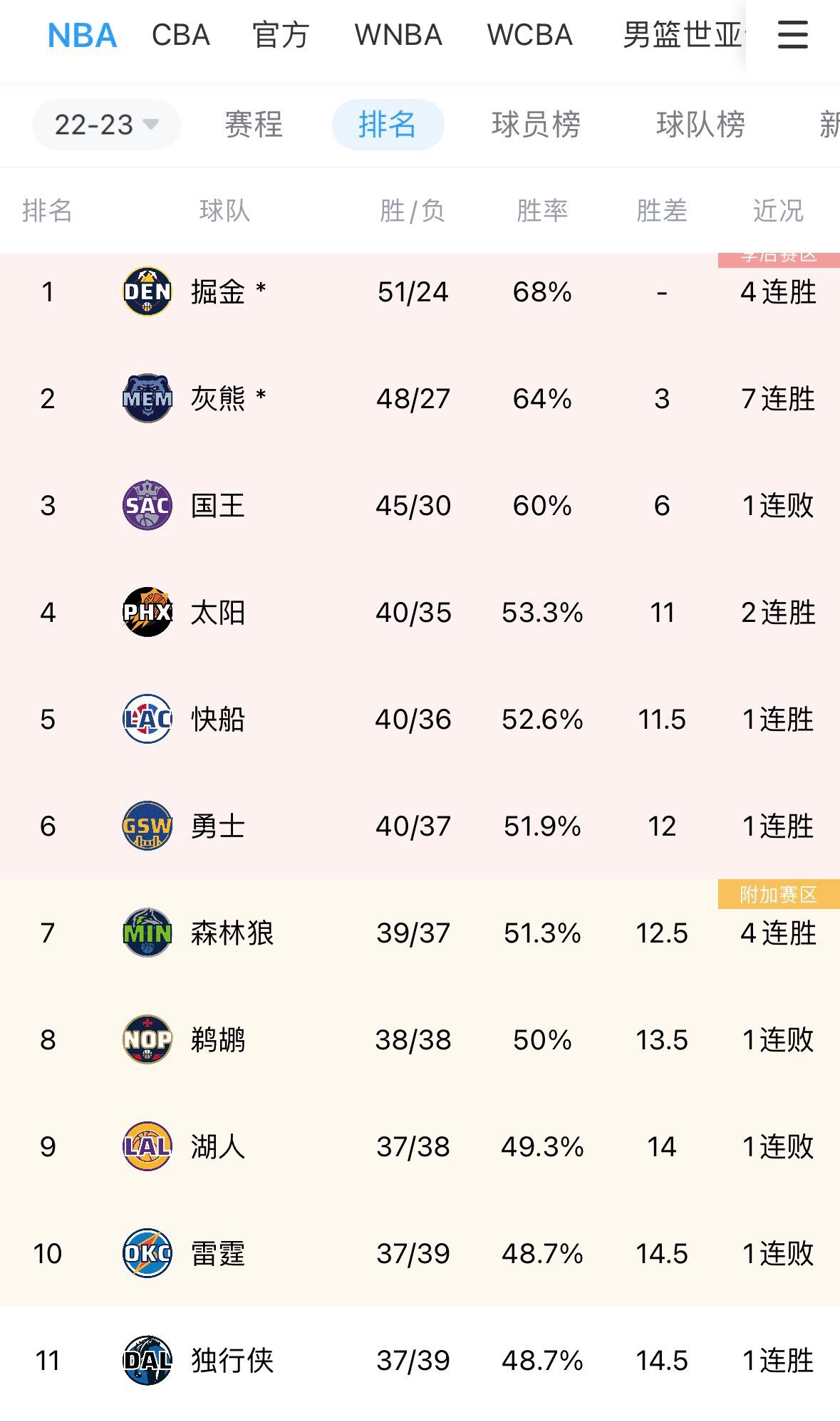
Task: View the 国王 team details
Action: pyautogui.click(x=420, y=505)
